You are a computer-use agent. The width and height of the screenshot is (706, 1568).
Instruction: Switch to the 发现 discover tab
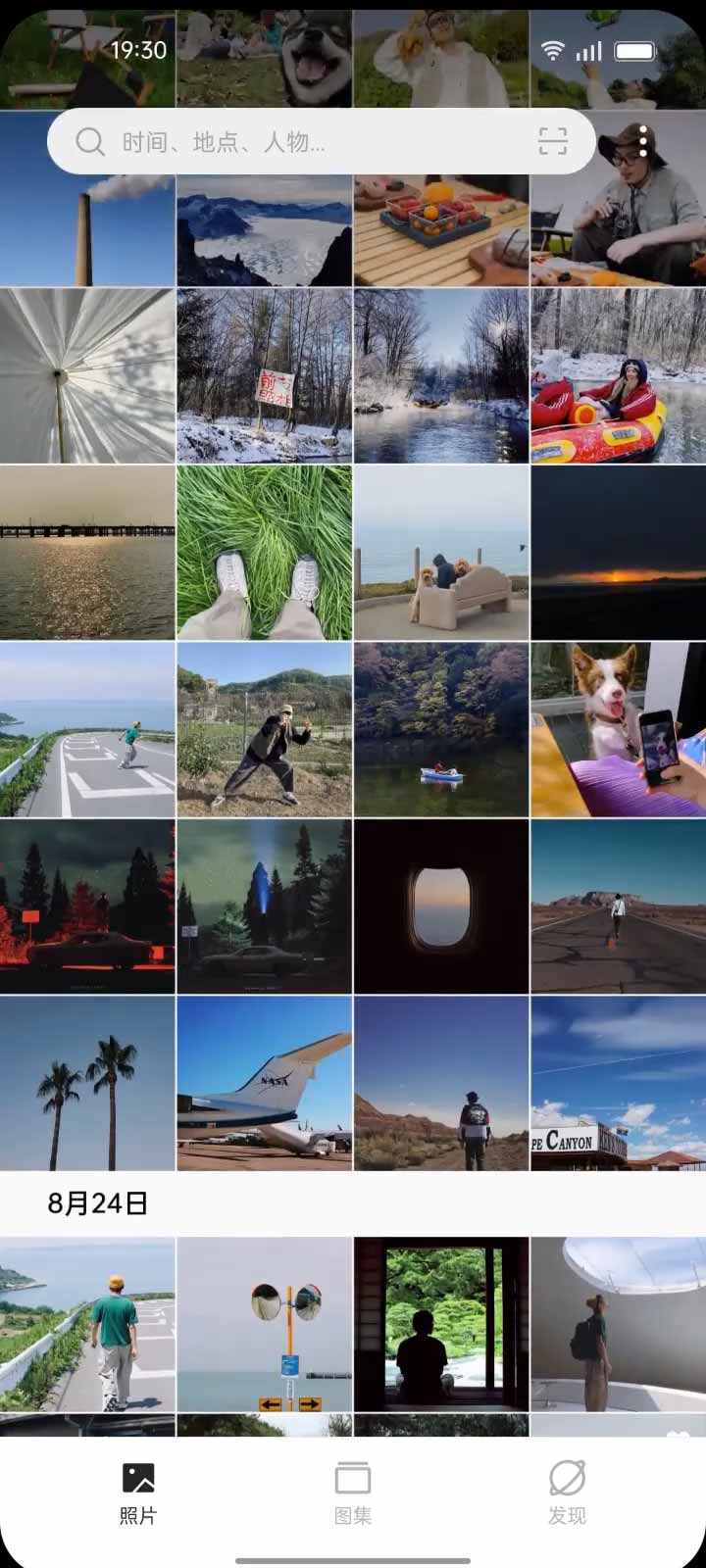567,1492
